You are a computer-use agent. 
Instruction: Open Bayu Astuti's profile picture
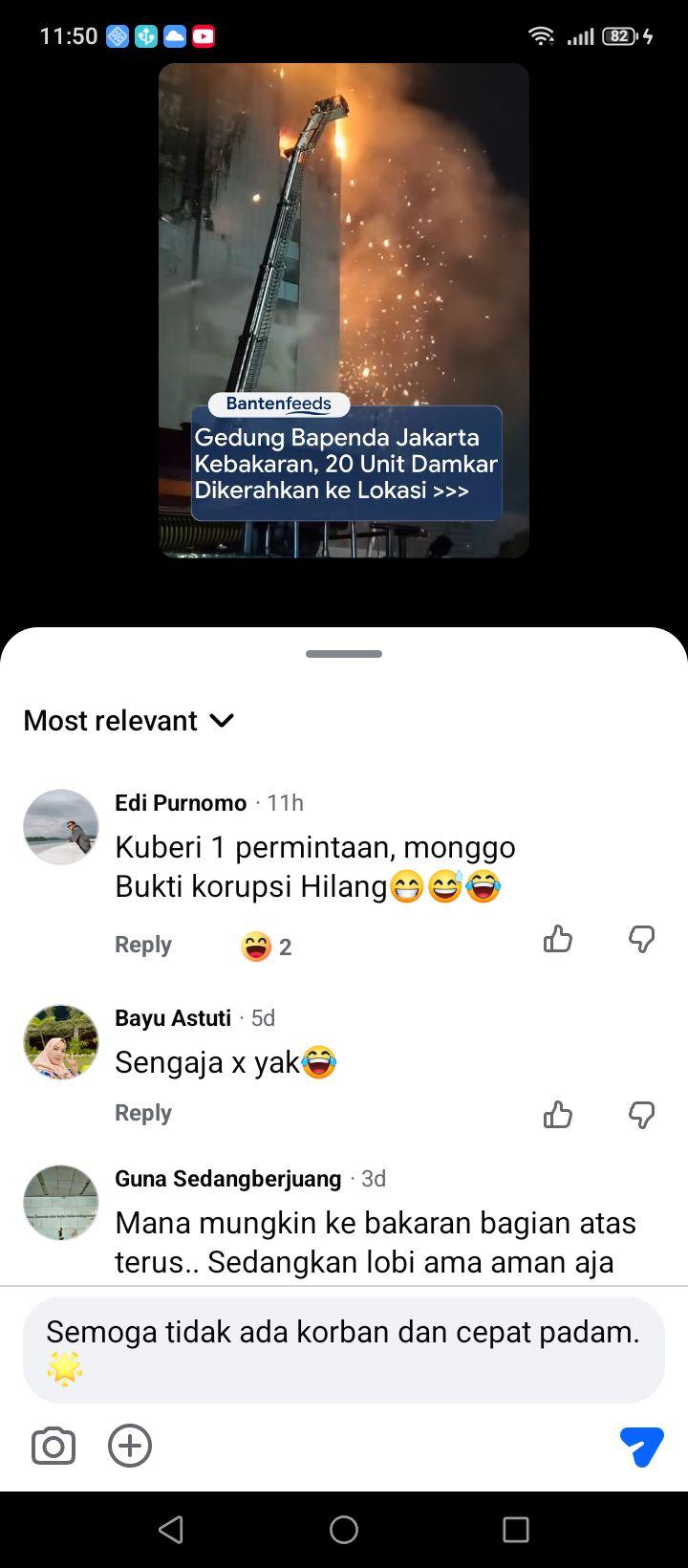(x=61, y=1042)
